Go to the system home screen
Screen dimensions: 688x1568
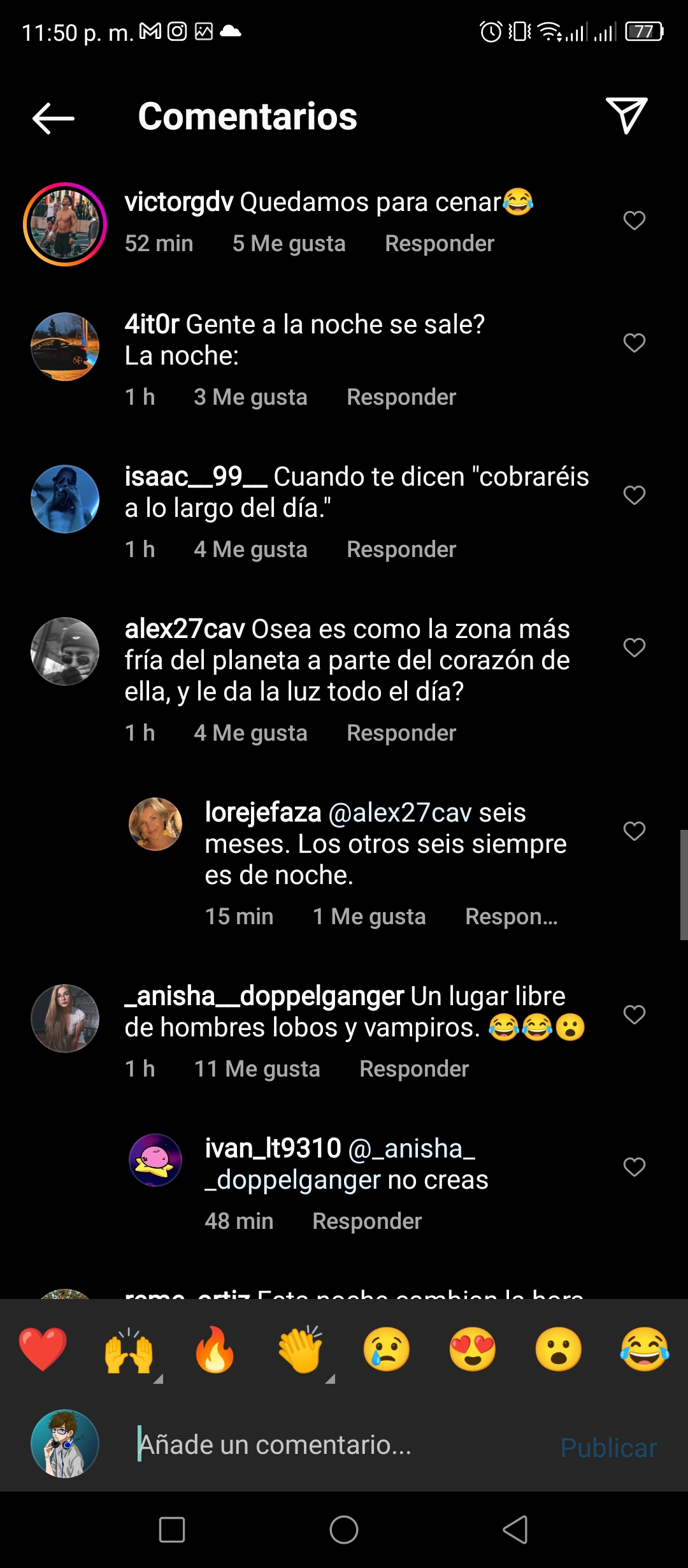tap(344, 1530)
